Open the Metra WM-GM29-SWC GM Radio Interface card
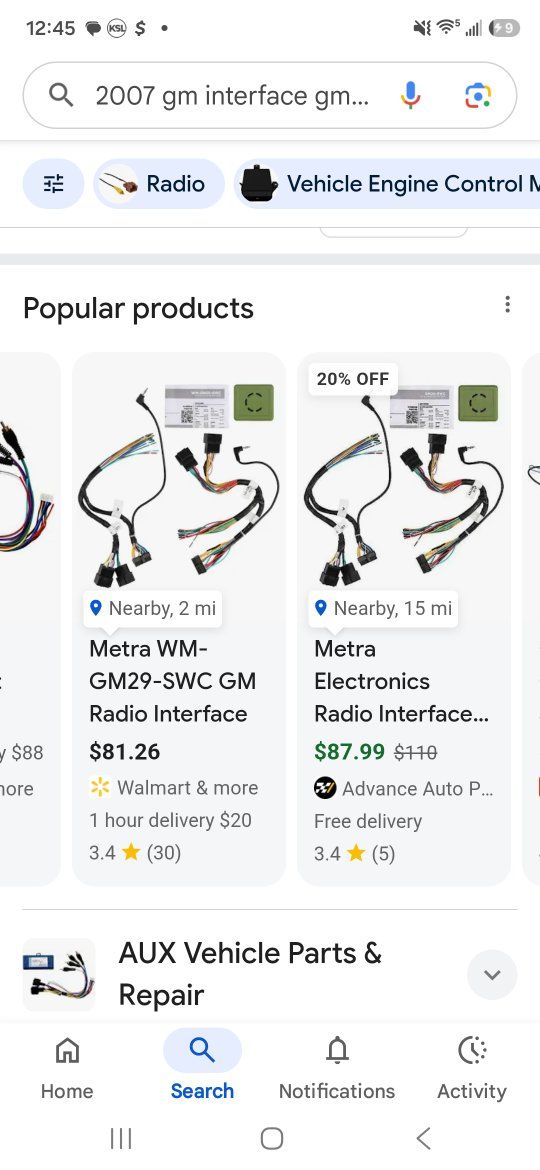This screenshot has width=540, height=1170. pos(179,619)
